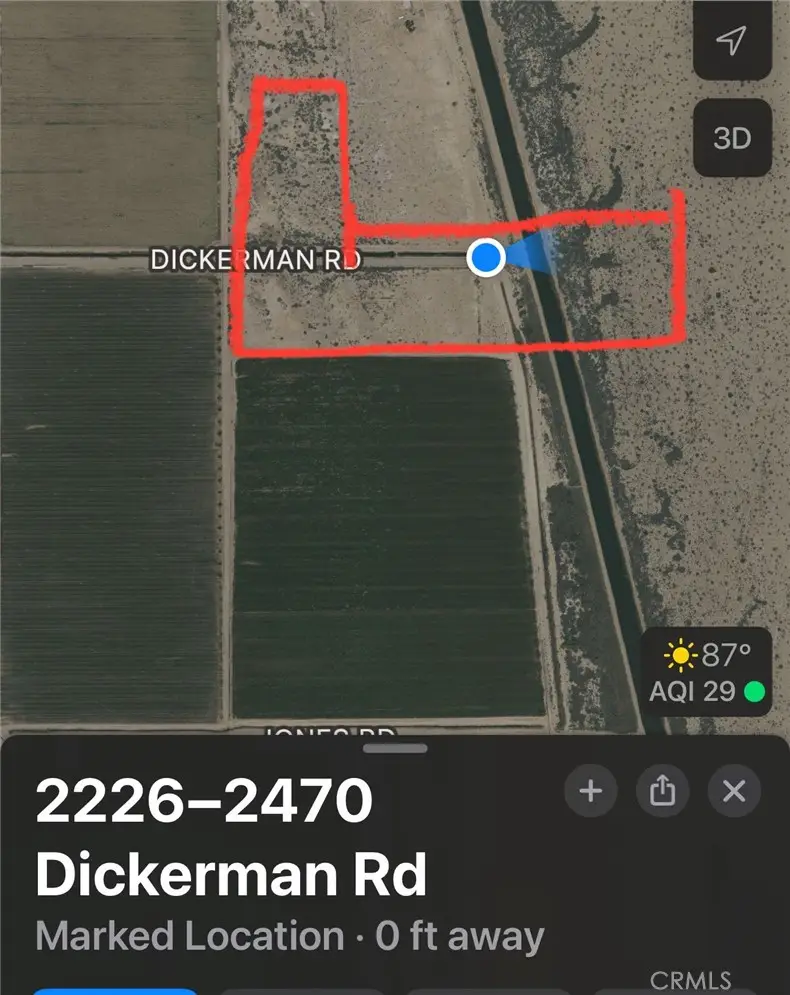The height and width of the screenshot is (995, 790).
Task: Tap the blue action button below the card
Action: click(116, 989)
